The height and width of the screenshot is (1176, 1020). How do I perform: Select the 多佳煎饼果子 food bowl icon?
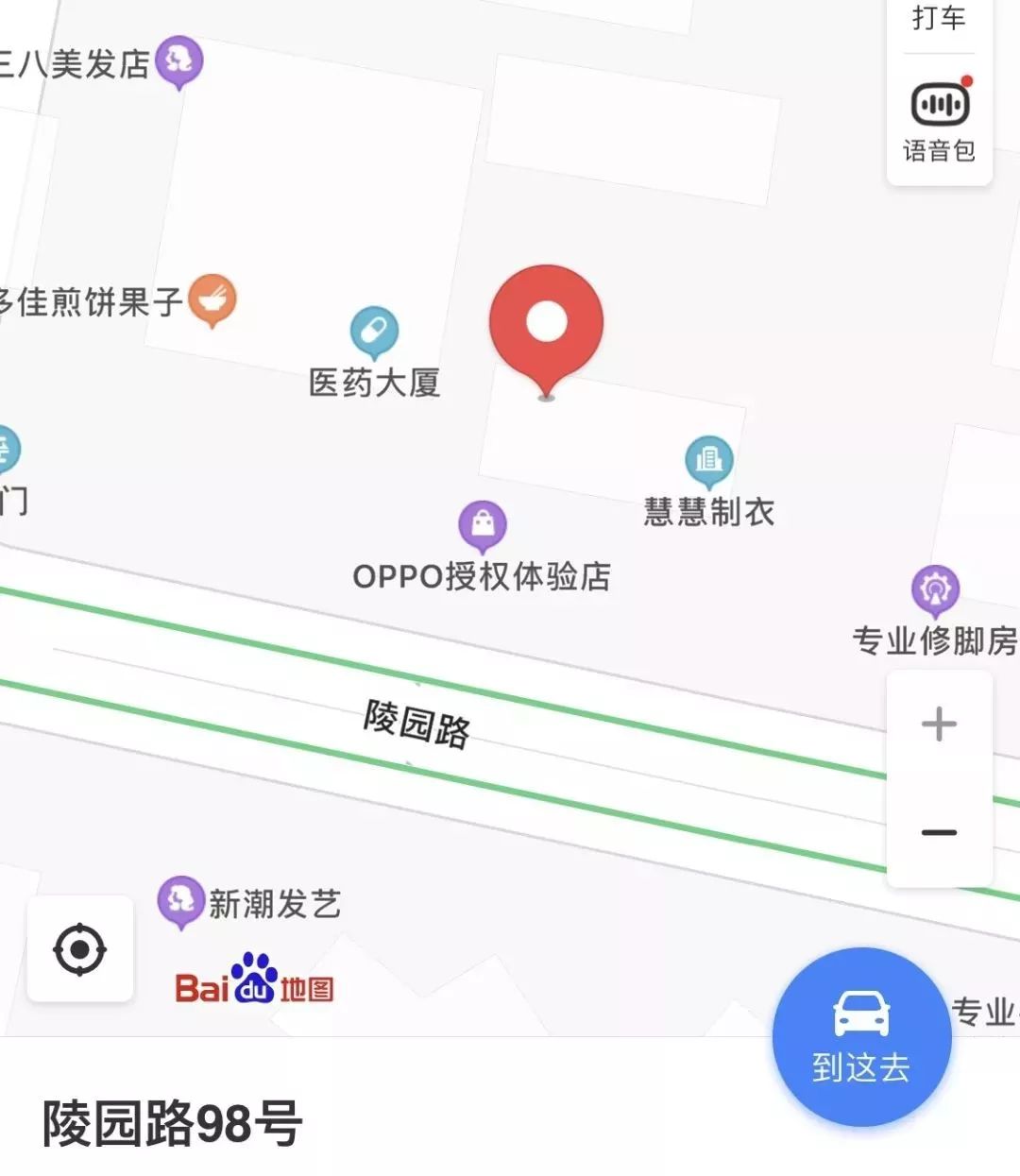(212, 298)
